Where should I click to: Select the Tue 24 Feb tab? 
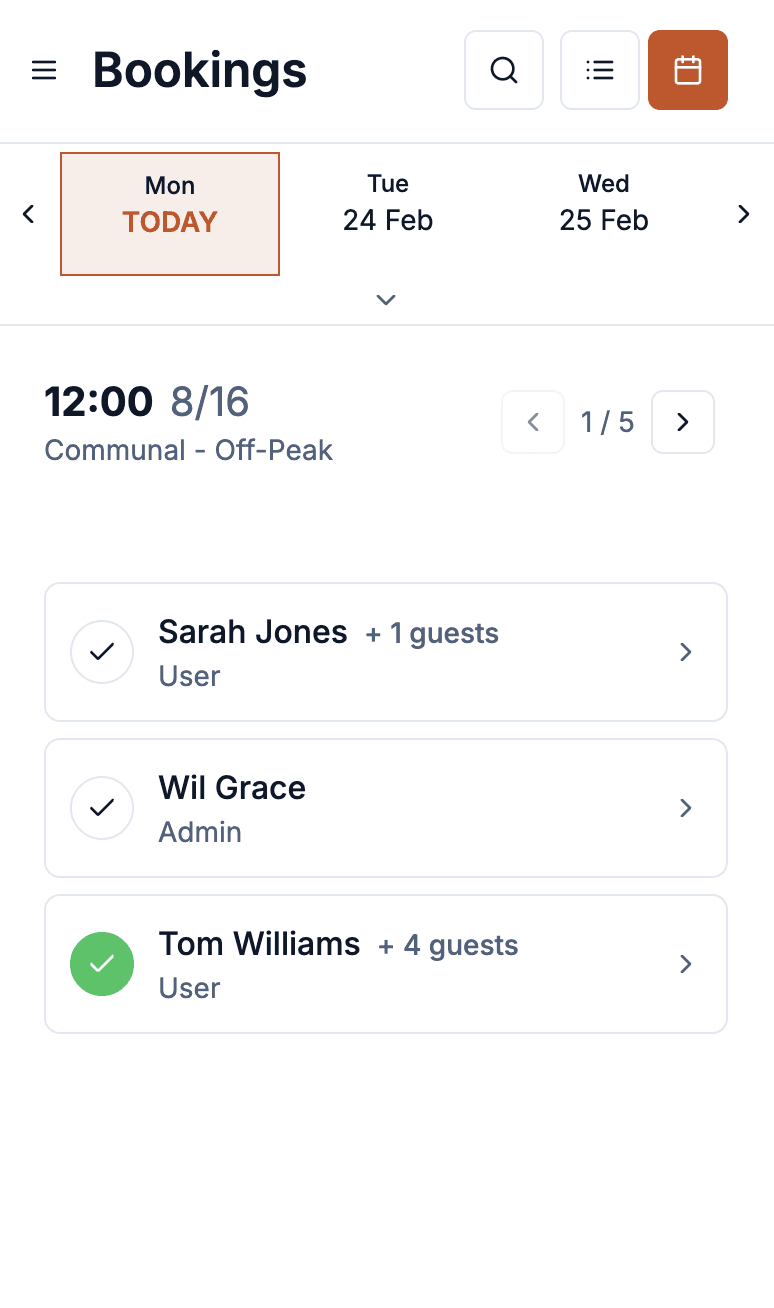click(387, 203)
